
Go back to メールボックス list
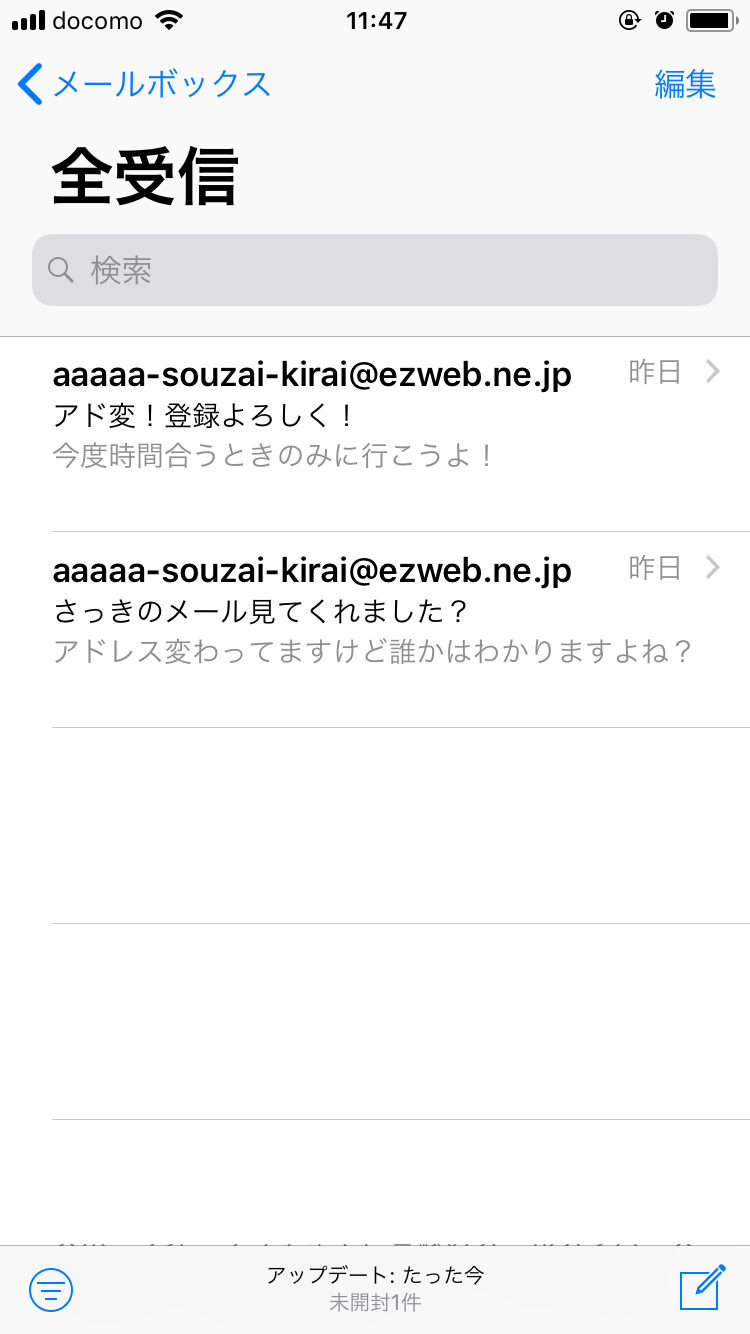pos(145,84)
